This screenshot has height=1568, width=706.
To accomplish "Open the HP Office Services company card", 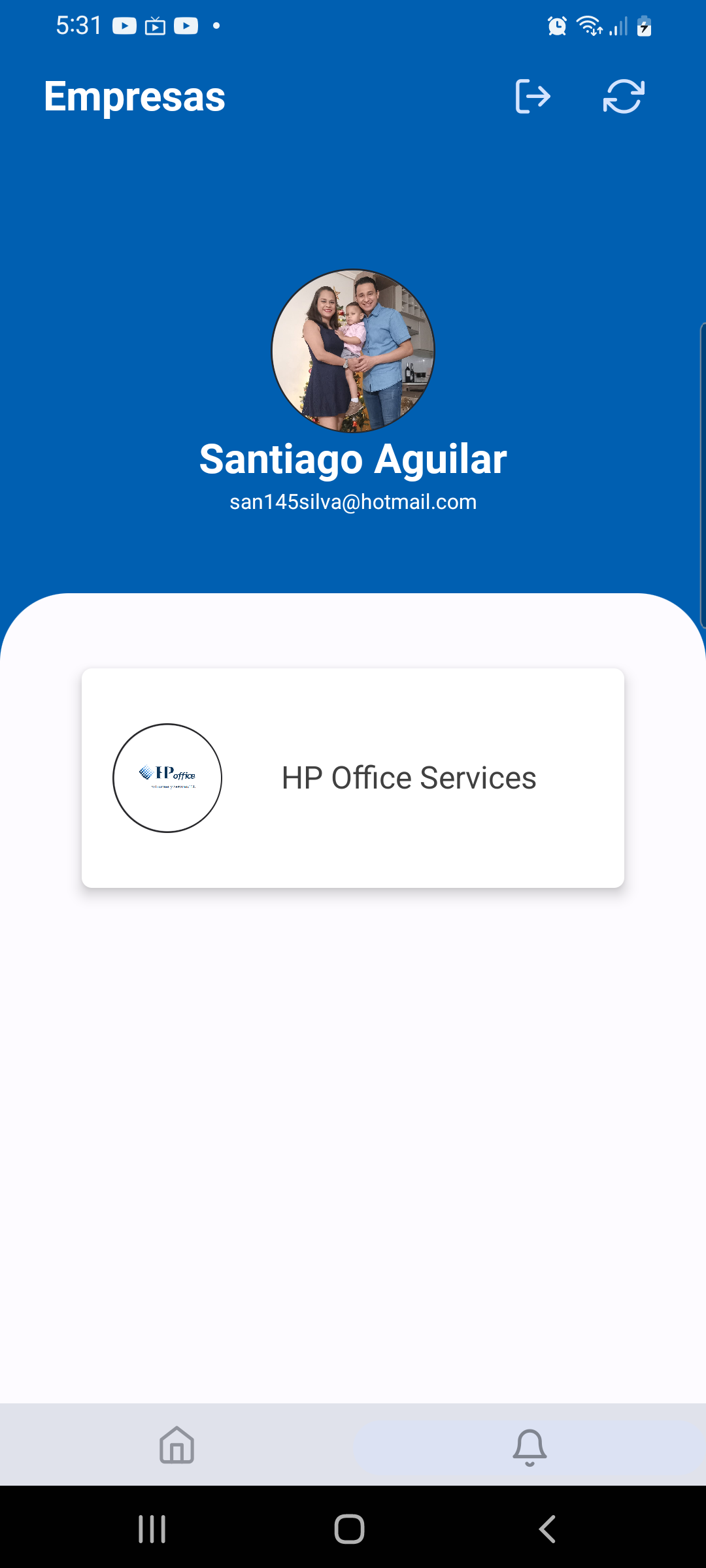I will tap(353, 777).
